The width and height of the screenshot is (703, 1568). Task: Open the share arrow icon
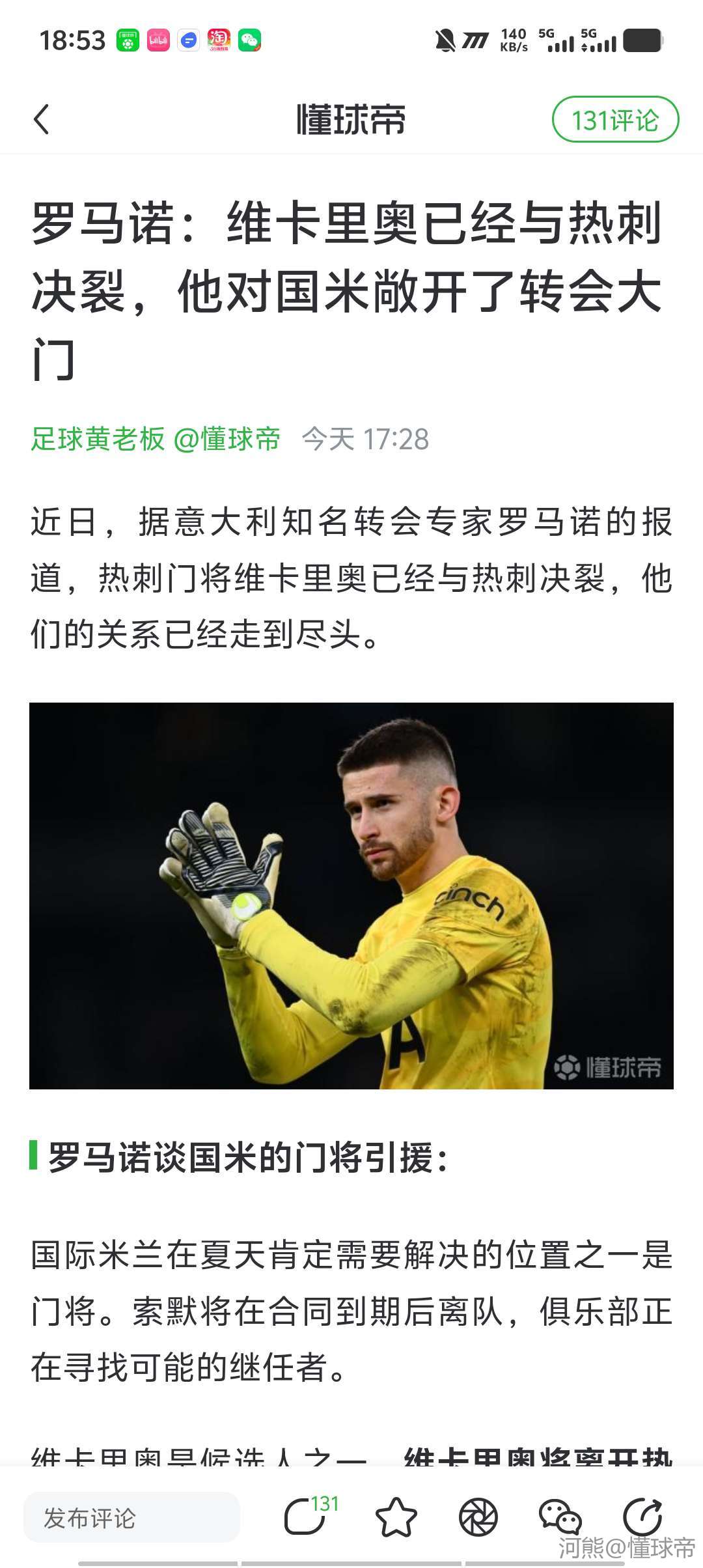click(642, 1517)
